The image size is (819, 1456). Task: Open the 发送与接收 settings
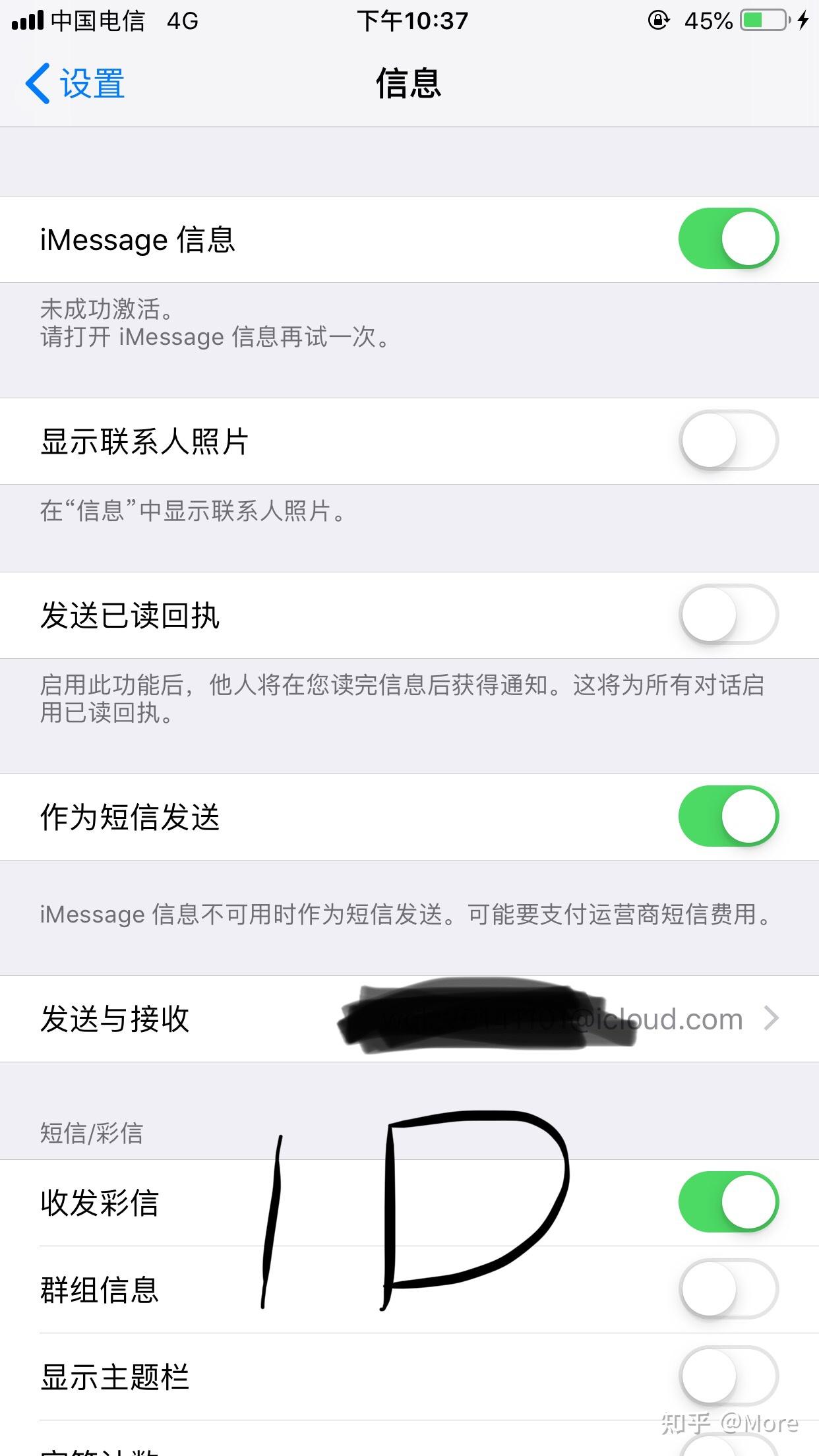[409, 1019]
